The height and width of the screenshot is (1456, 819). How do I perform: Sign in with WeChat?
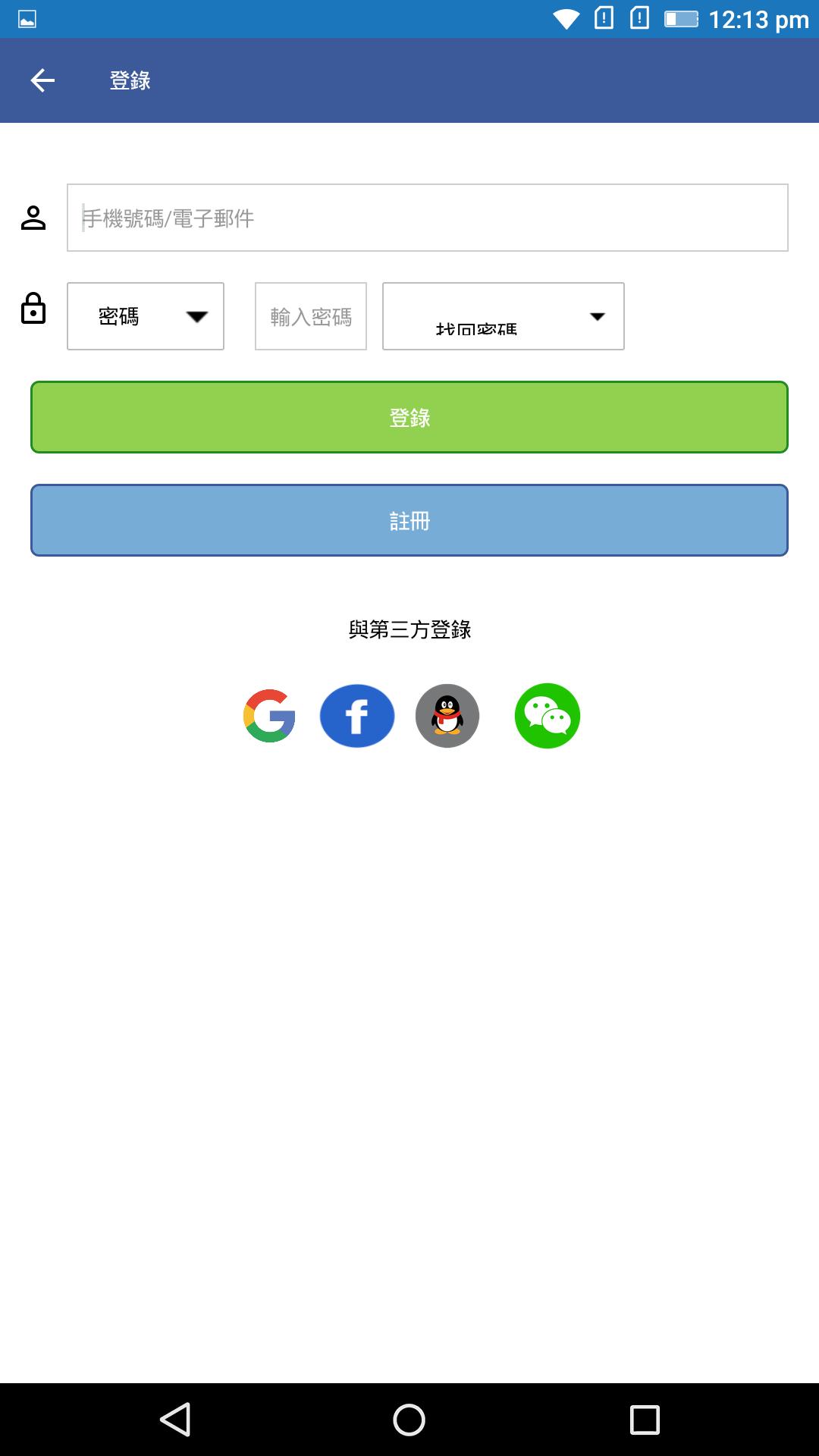click(x=548, y=716)
